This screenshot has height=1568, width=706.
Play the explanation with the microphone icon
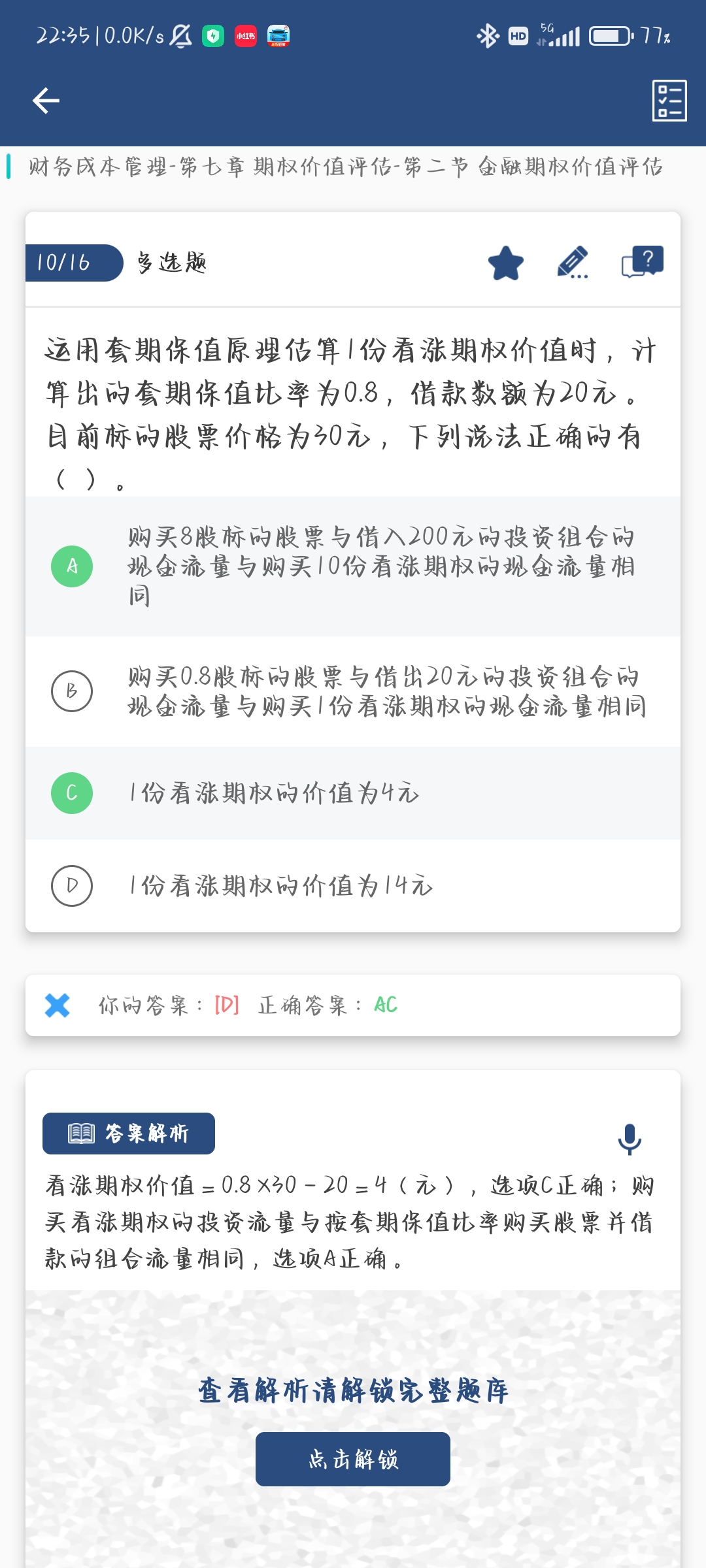click(630, 1139)
